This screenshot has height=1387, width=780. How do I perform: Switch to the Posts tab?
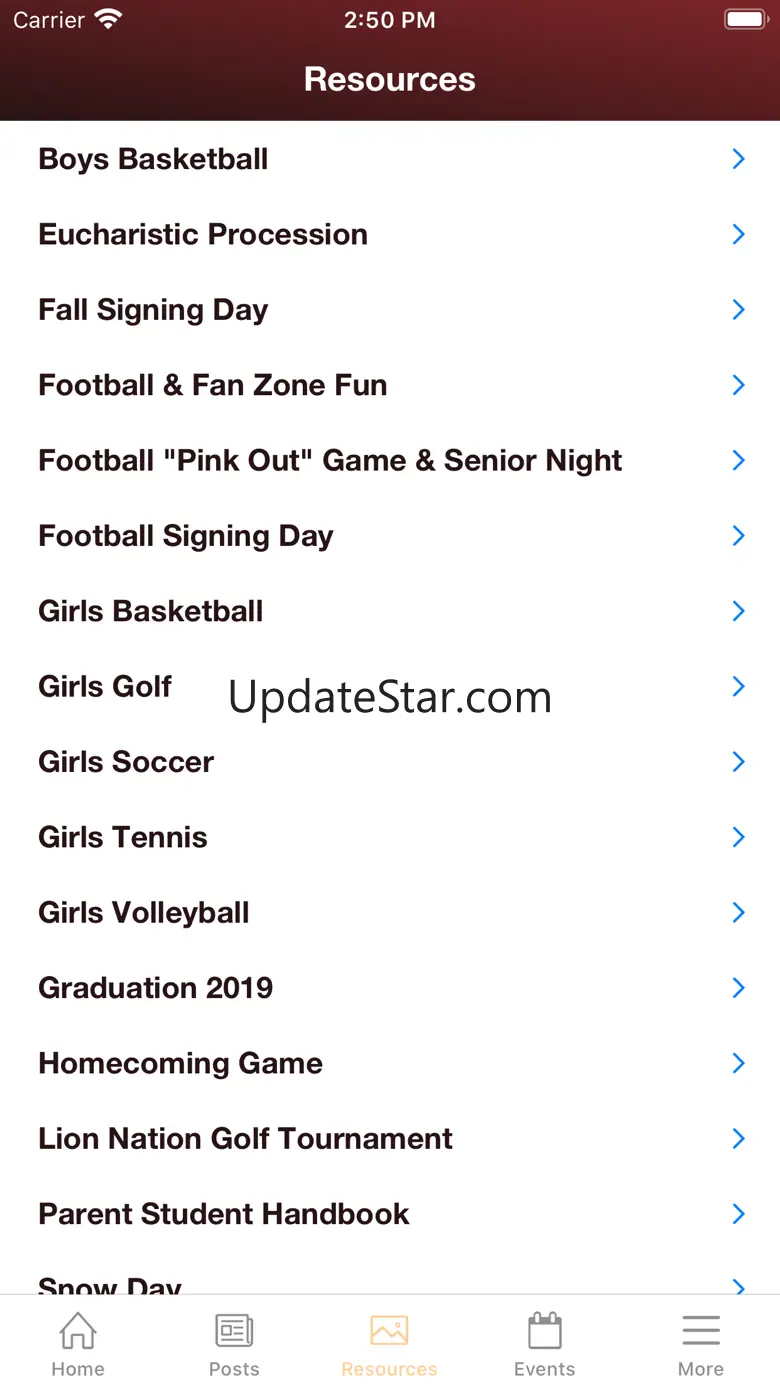[x=234, y=1343]
